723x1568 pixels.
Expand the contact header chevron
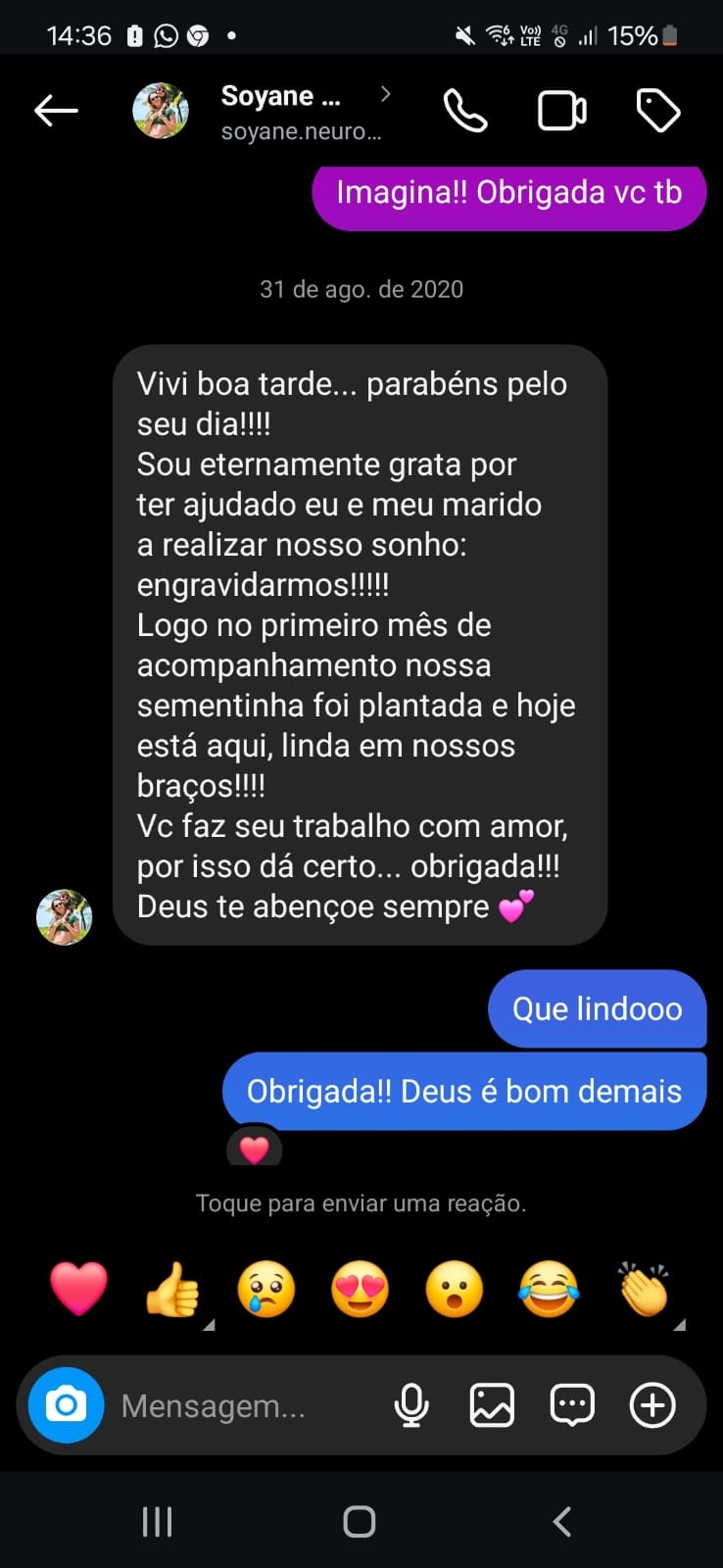pyautogui.click(x=385, y=94)
